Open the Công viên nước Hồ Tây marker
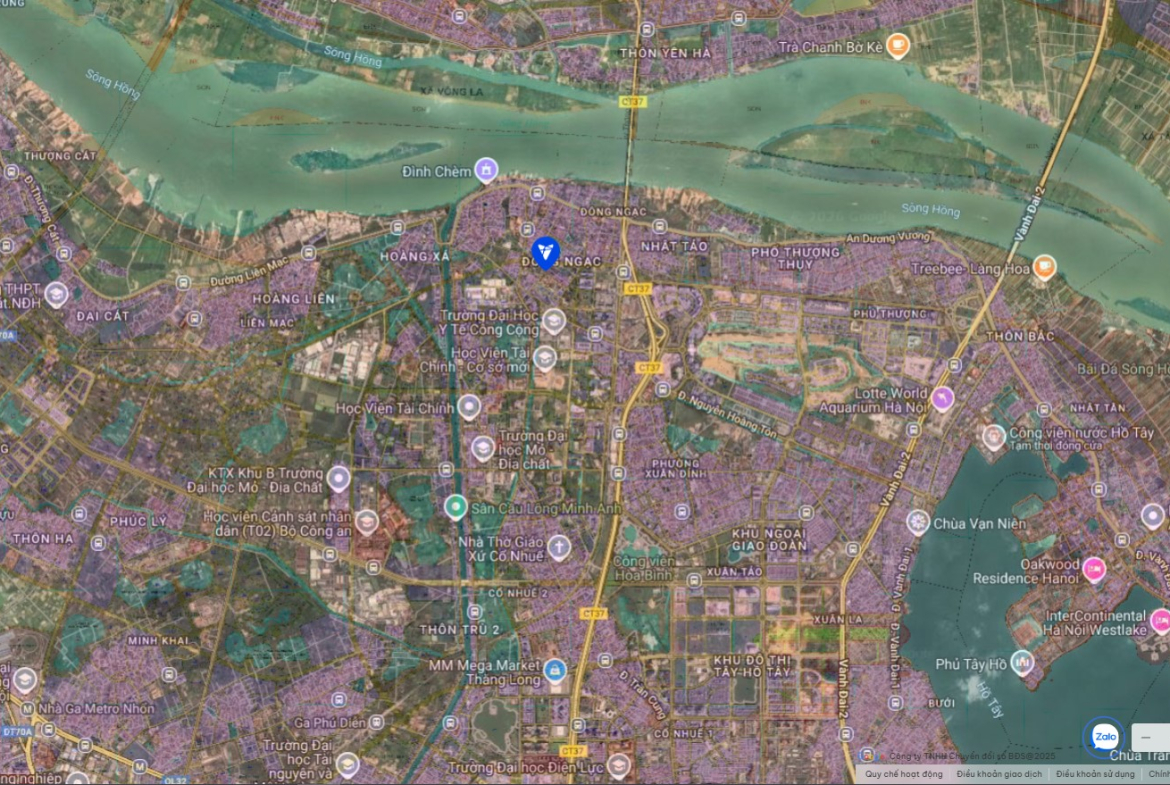 [994, 437]
